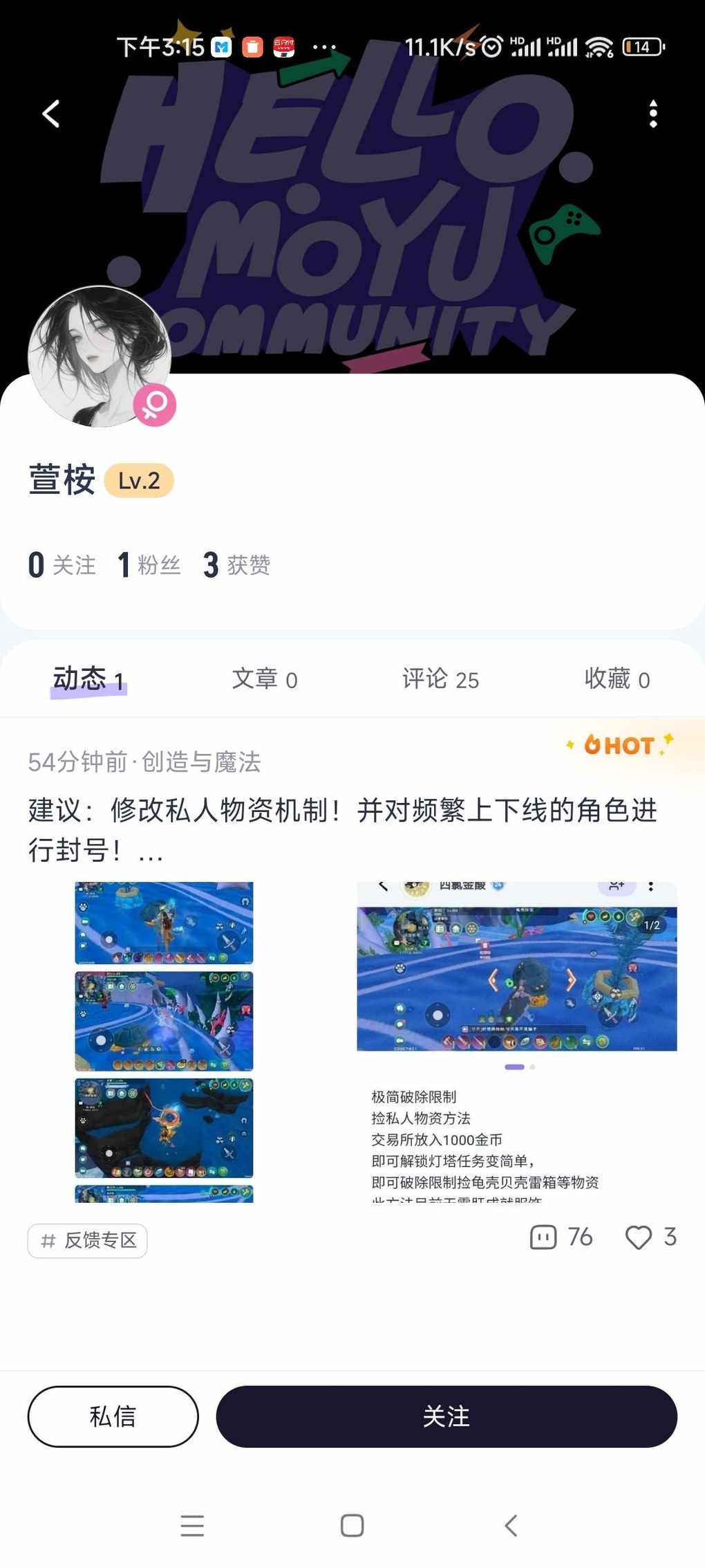Image resolution: width=705 pixels, height=1568 pixels.
Task: Open the 粉丝 followers list
Action: (149, 564)
